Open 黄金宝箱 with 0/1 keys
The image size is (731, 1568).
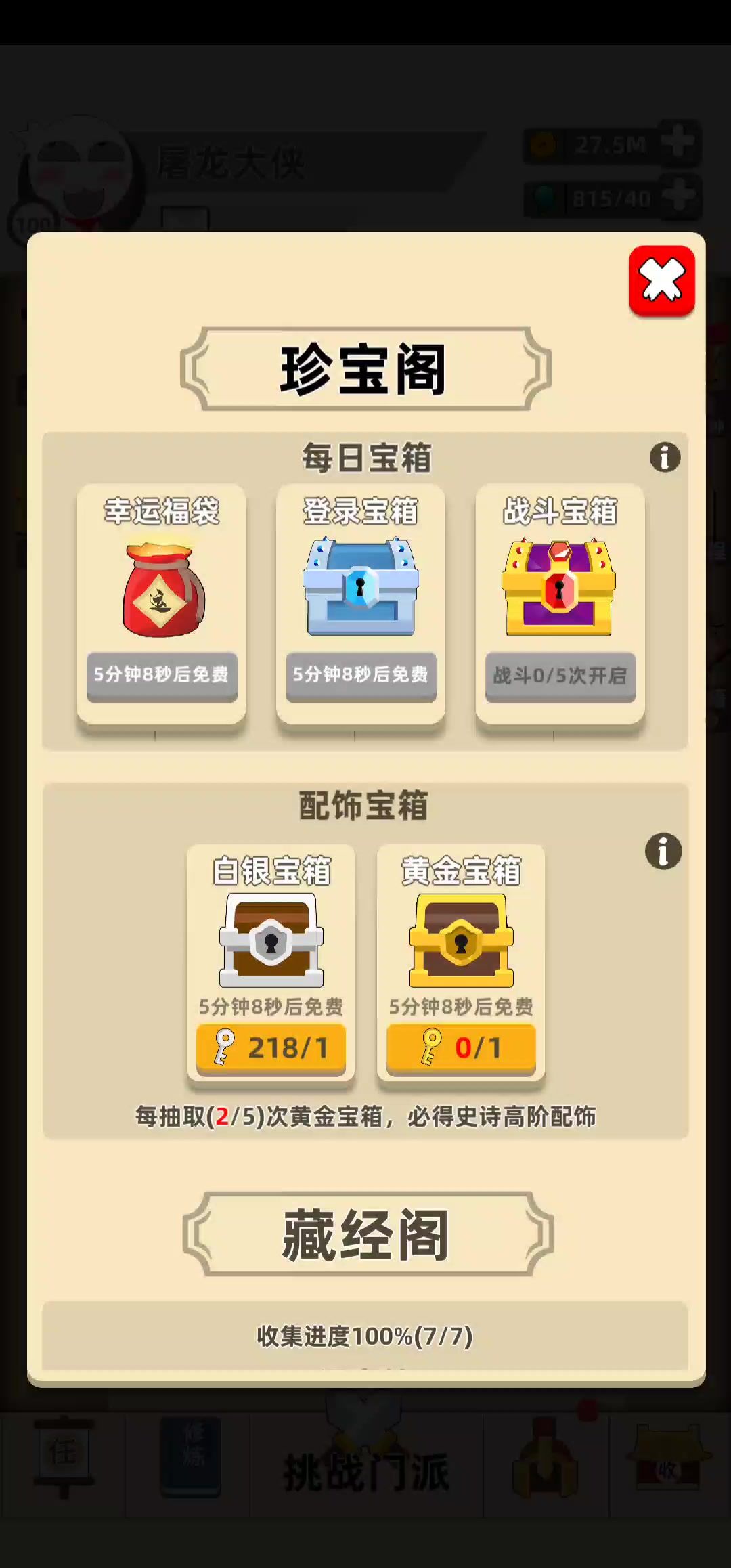[461, 1048]
